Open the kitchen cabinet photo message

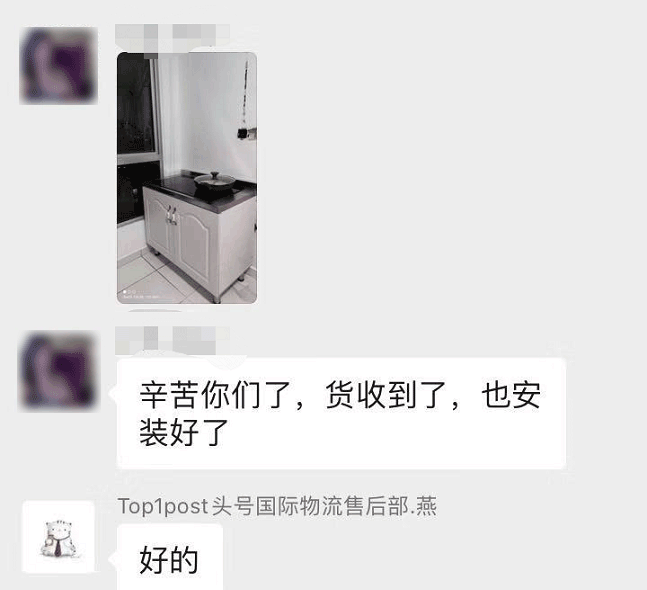(186, 178)
